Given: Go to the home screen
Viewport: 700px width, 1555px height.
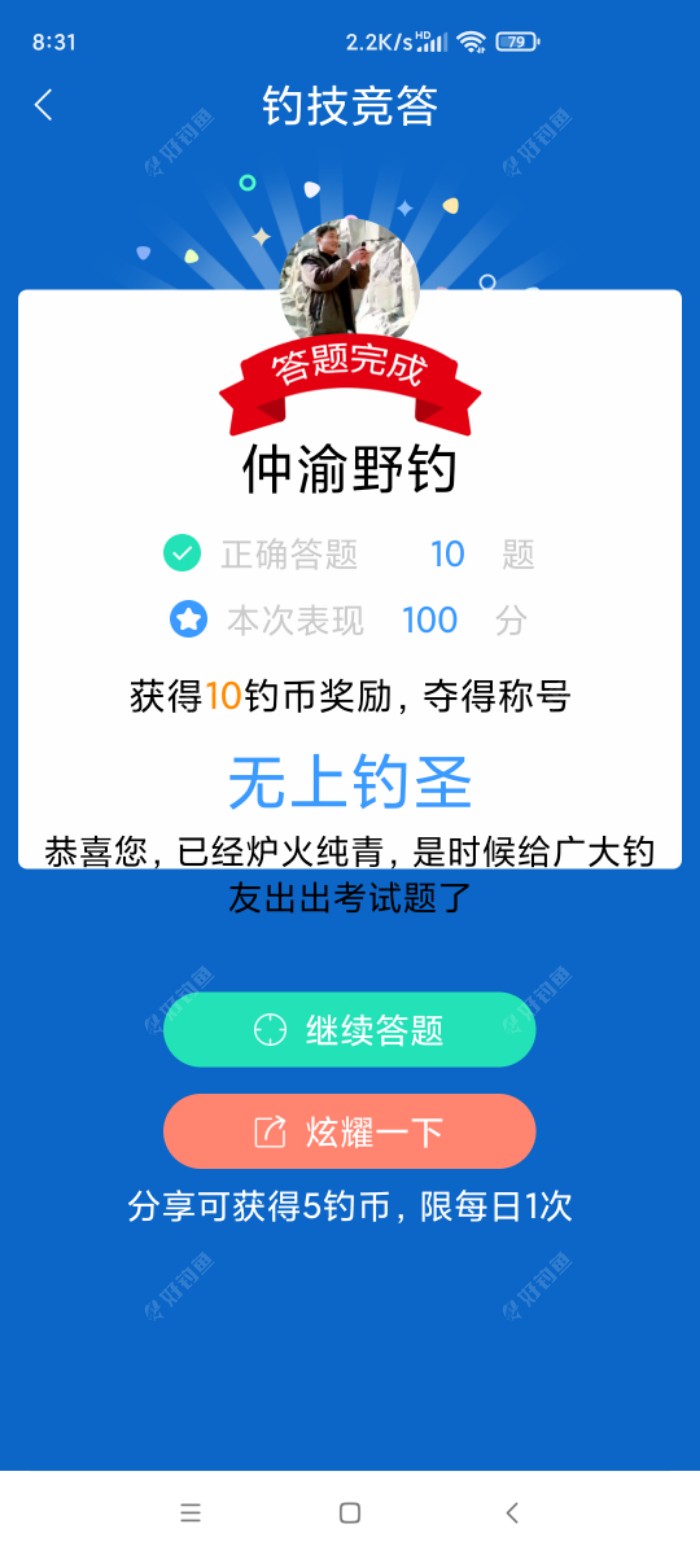Looking at the screenshot, I should (349, 1513).
